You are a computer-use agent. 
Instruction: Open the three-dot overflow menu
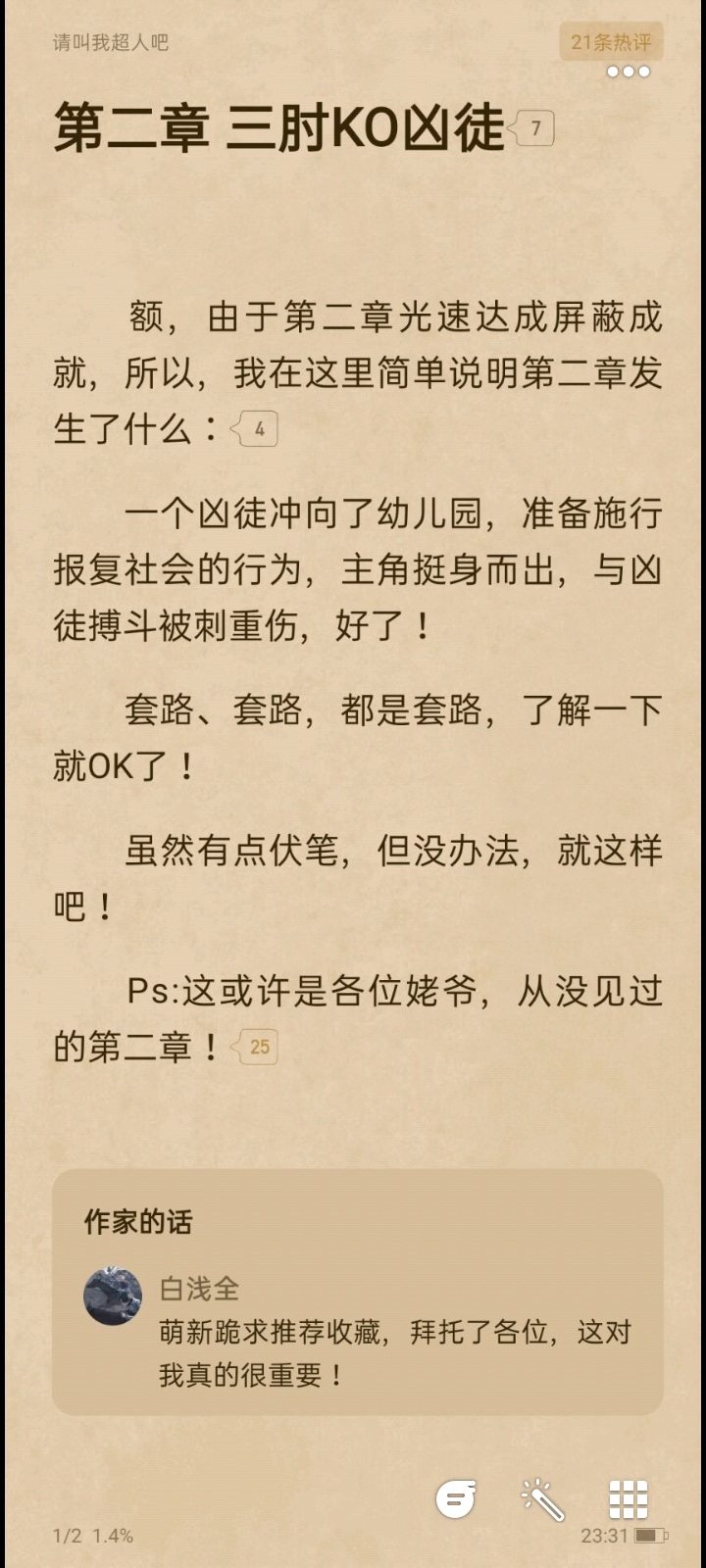[629, 72]
